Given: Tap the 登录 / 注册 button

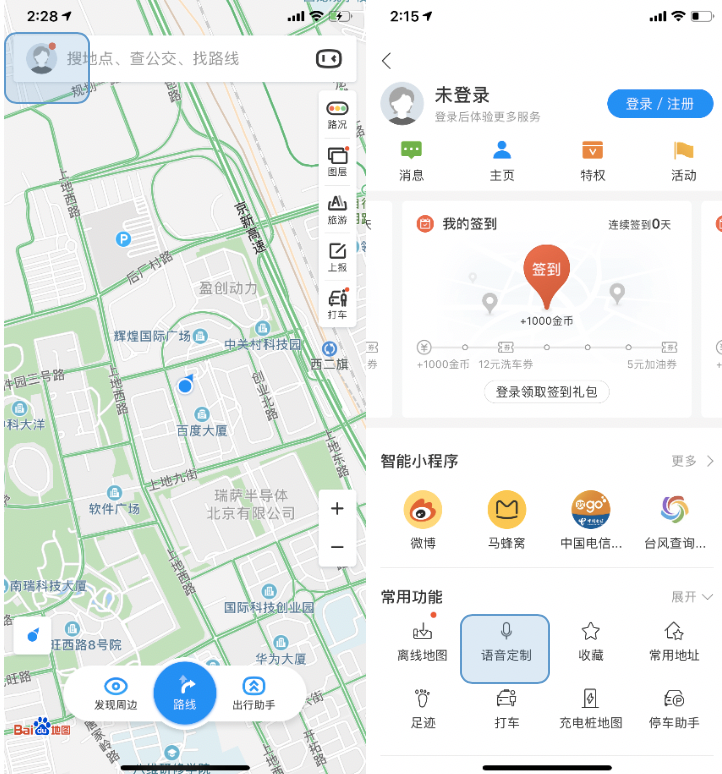Looking at the screenshot, I should click(659, 104).
